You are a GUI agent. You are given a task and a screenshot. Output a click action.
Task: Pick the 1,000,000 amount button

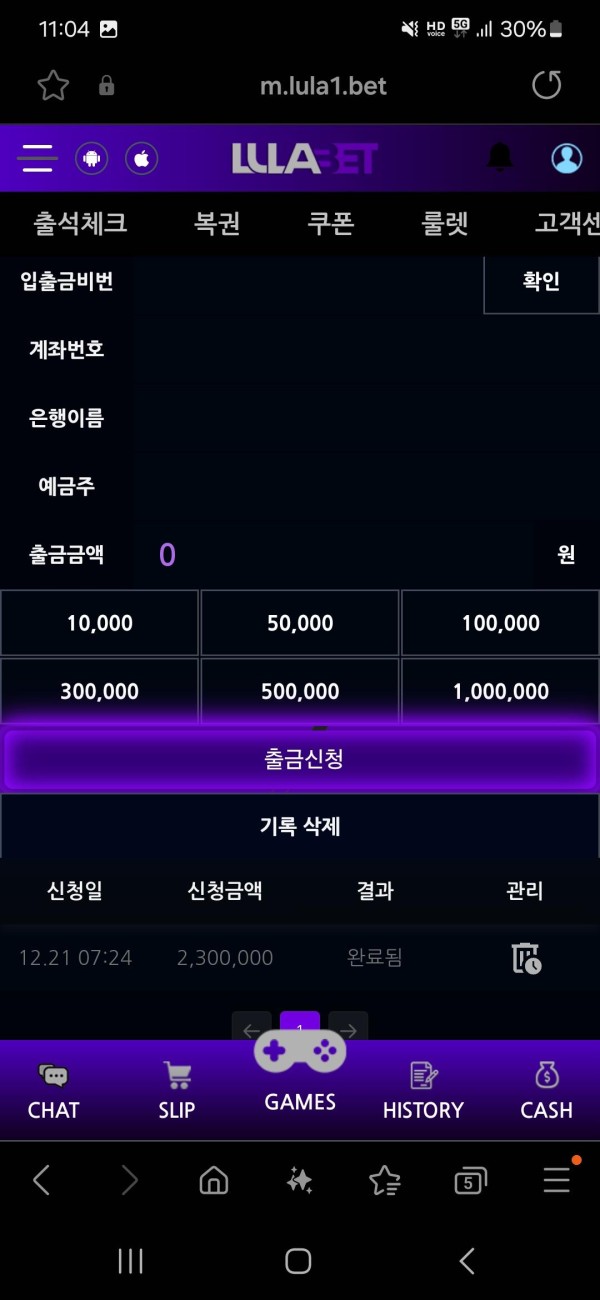[500, 691]
